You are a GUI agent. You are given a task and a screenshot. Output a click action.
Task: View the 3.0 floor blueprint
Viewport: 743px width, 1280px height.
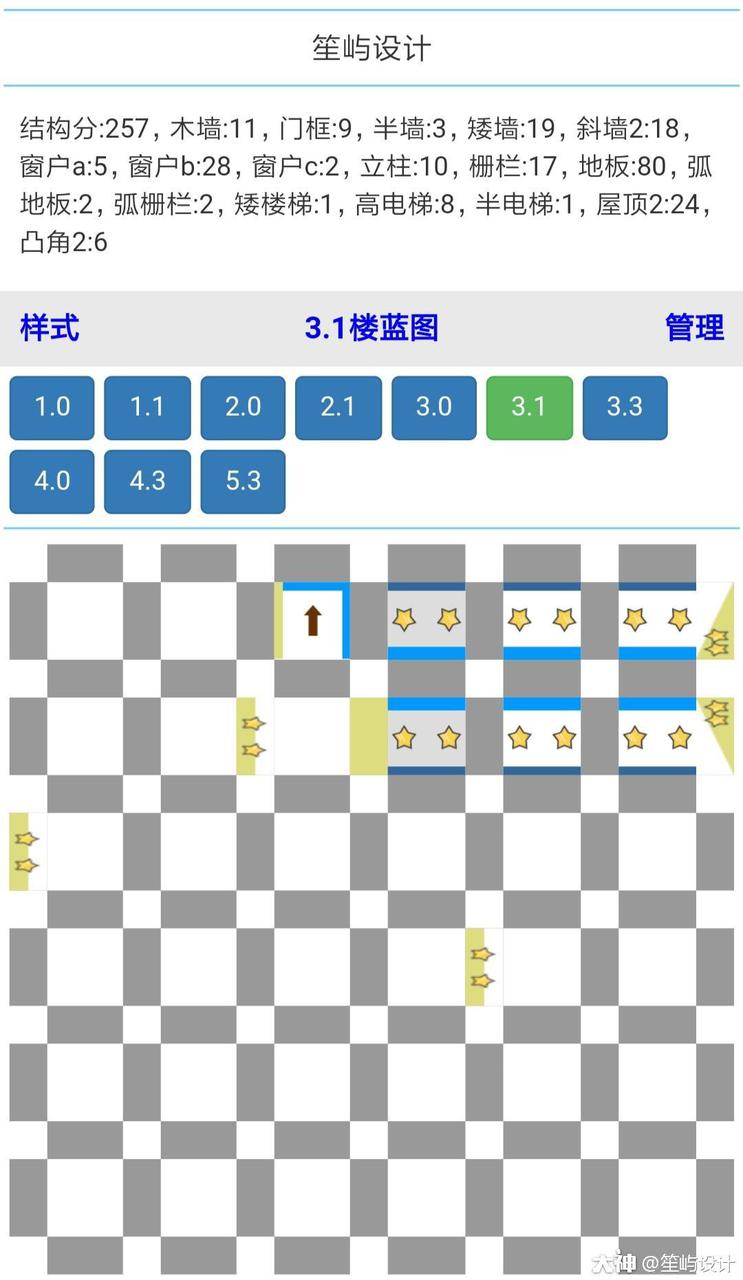[x=434, y=407]
